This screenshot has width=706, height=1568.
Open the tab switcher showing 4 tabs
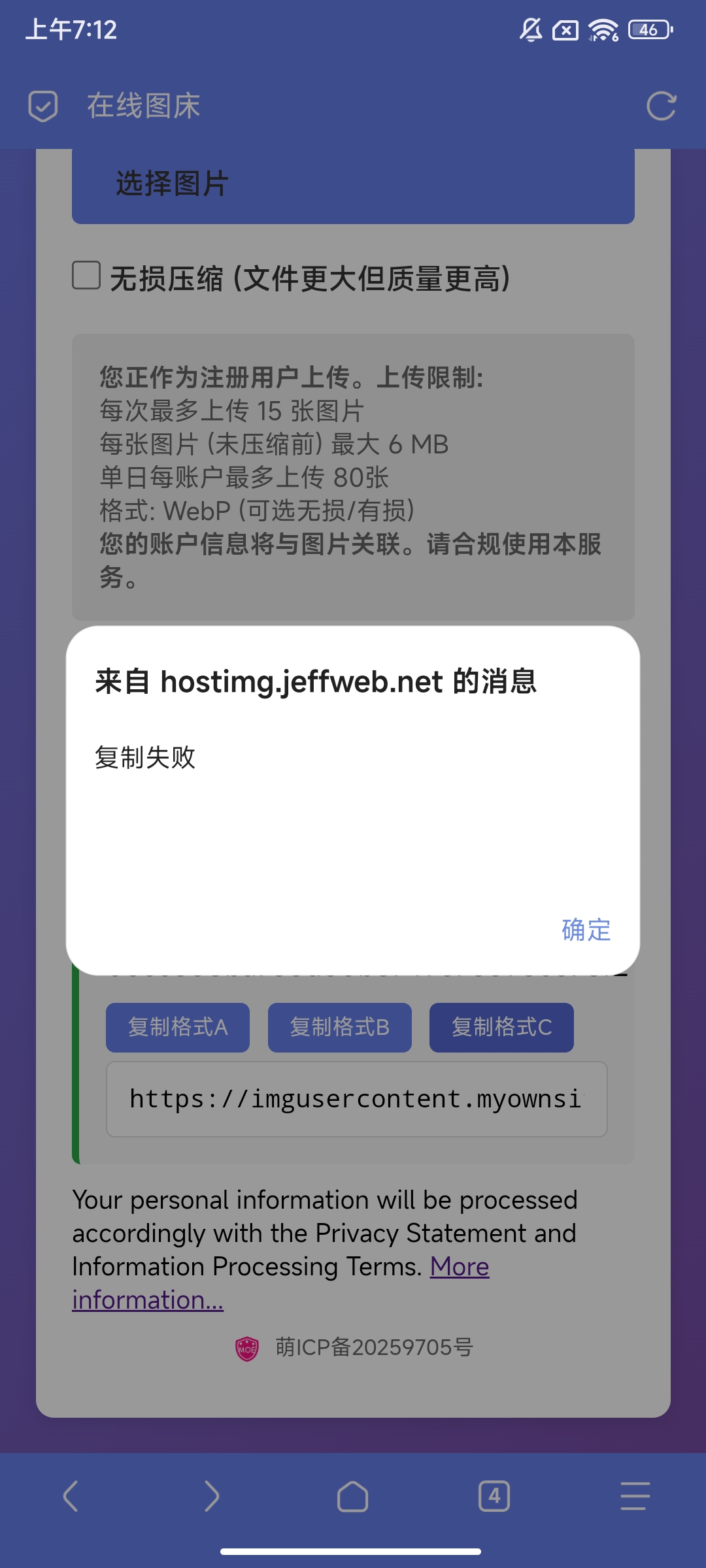click(x=494, y=1496)
